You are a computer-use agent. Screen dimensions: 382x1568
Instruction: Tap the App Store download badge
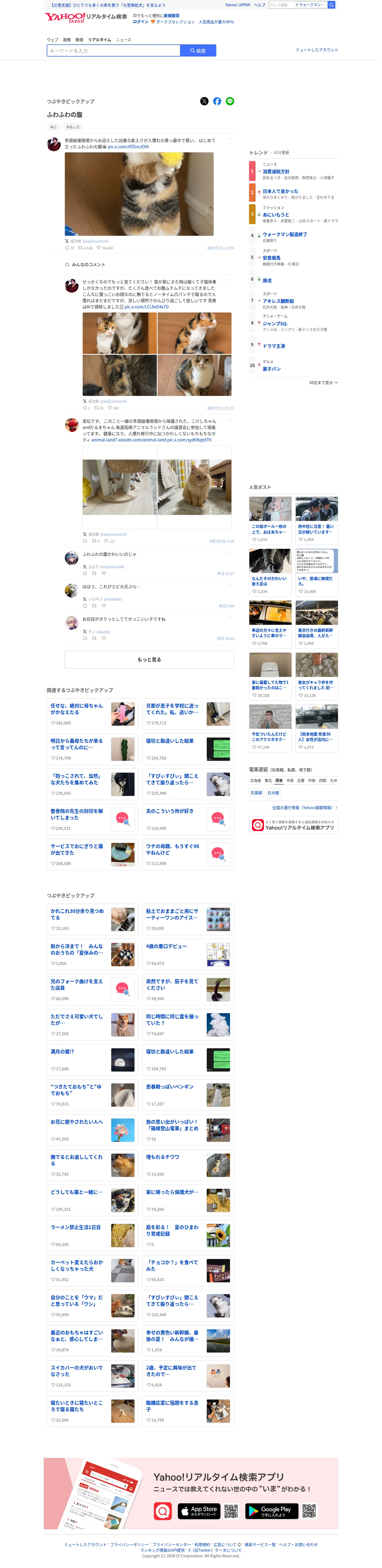[x=198, y=1511]
